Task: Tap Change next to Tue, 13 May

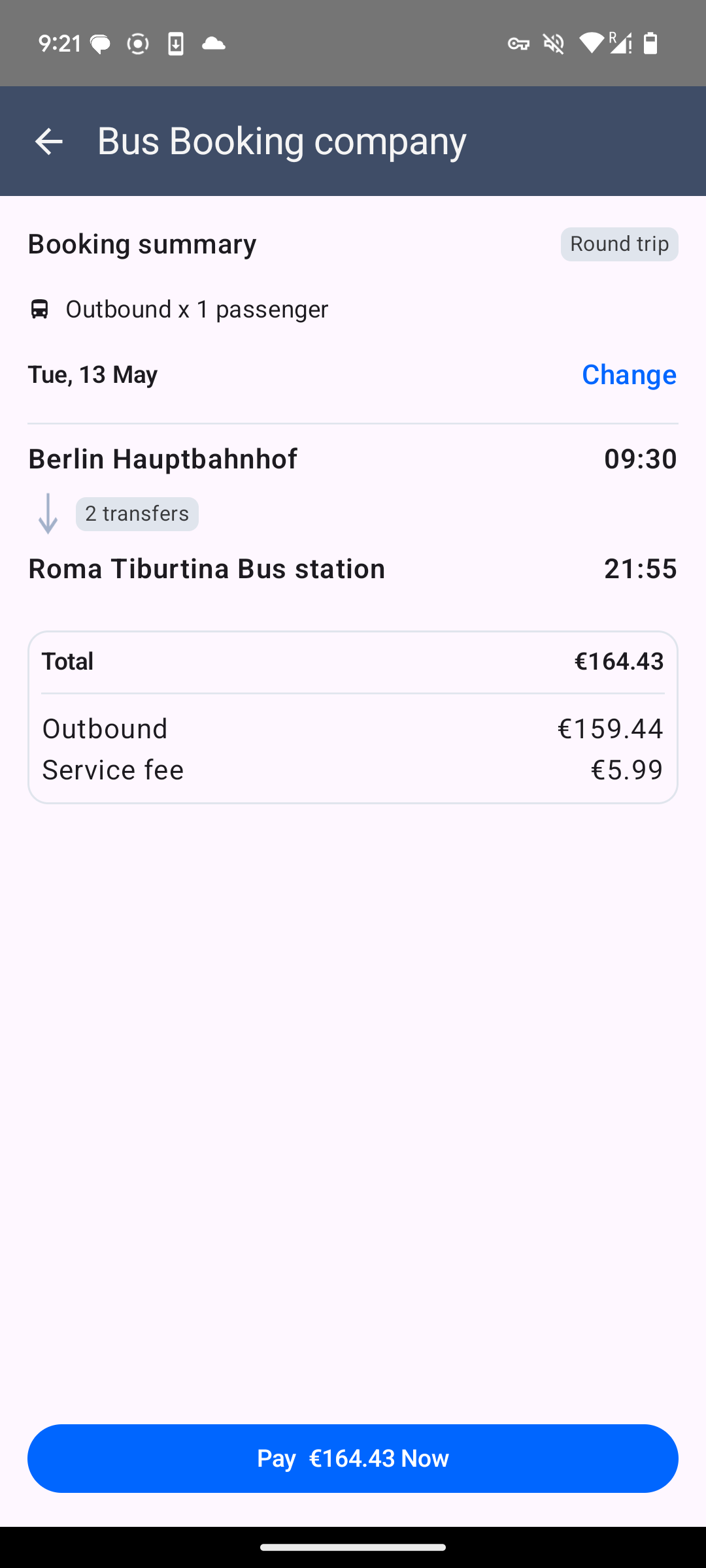Action: coord(629,375)
